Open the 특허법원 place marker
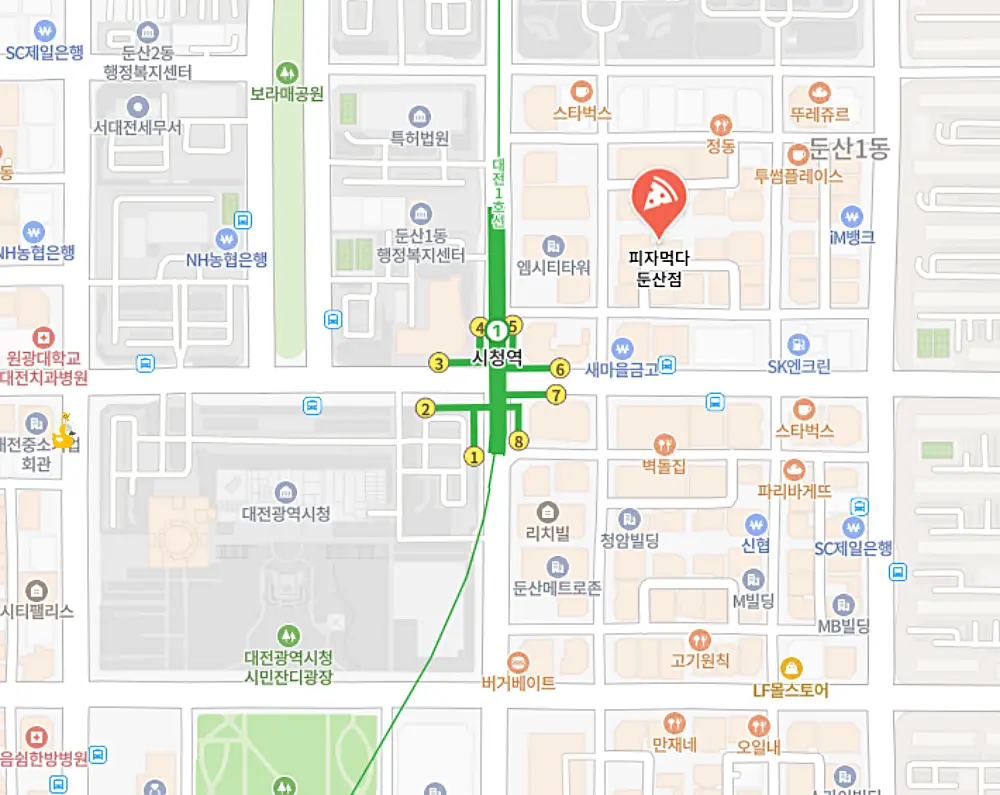 coord(420,116)
